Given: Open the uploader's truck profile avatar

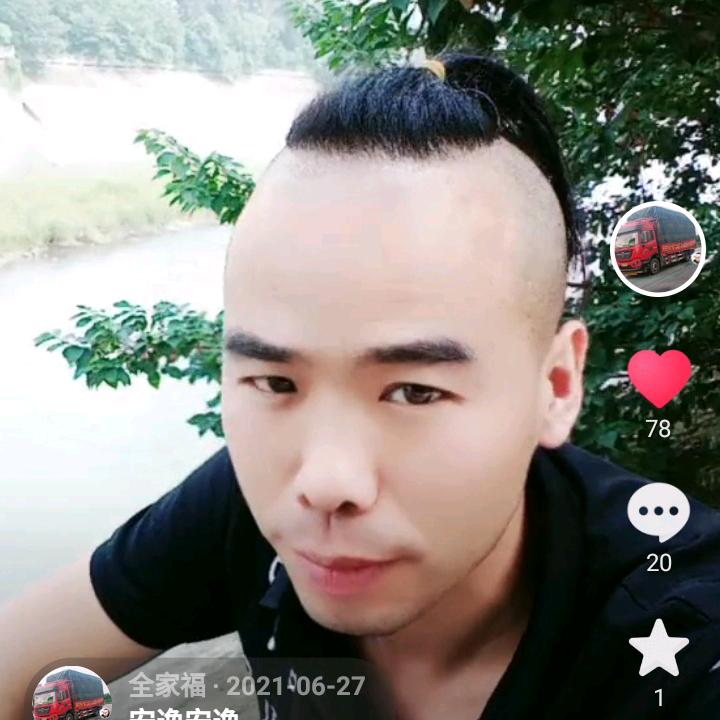Looking at the screenshot, I should [657, 249].
